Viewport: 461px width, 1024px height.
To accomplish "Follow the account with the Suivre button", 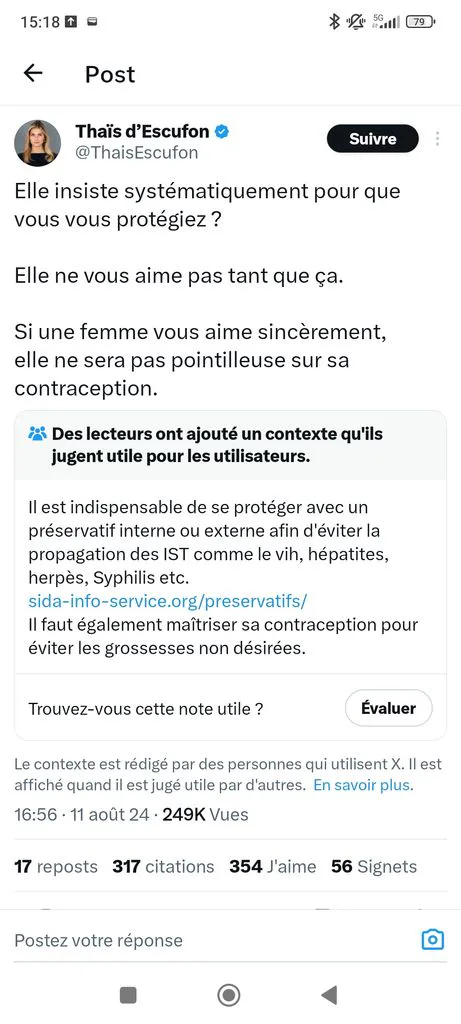I will (372, 138).
